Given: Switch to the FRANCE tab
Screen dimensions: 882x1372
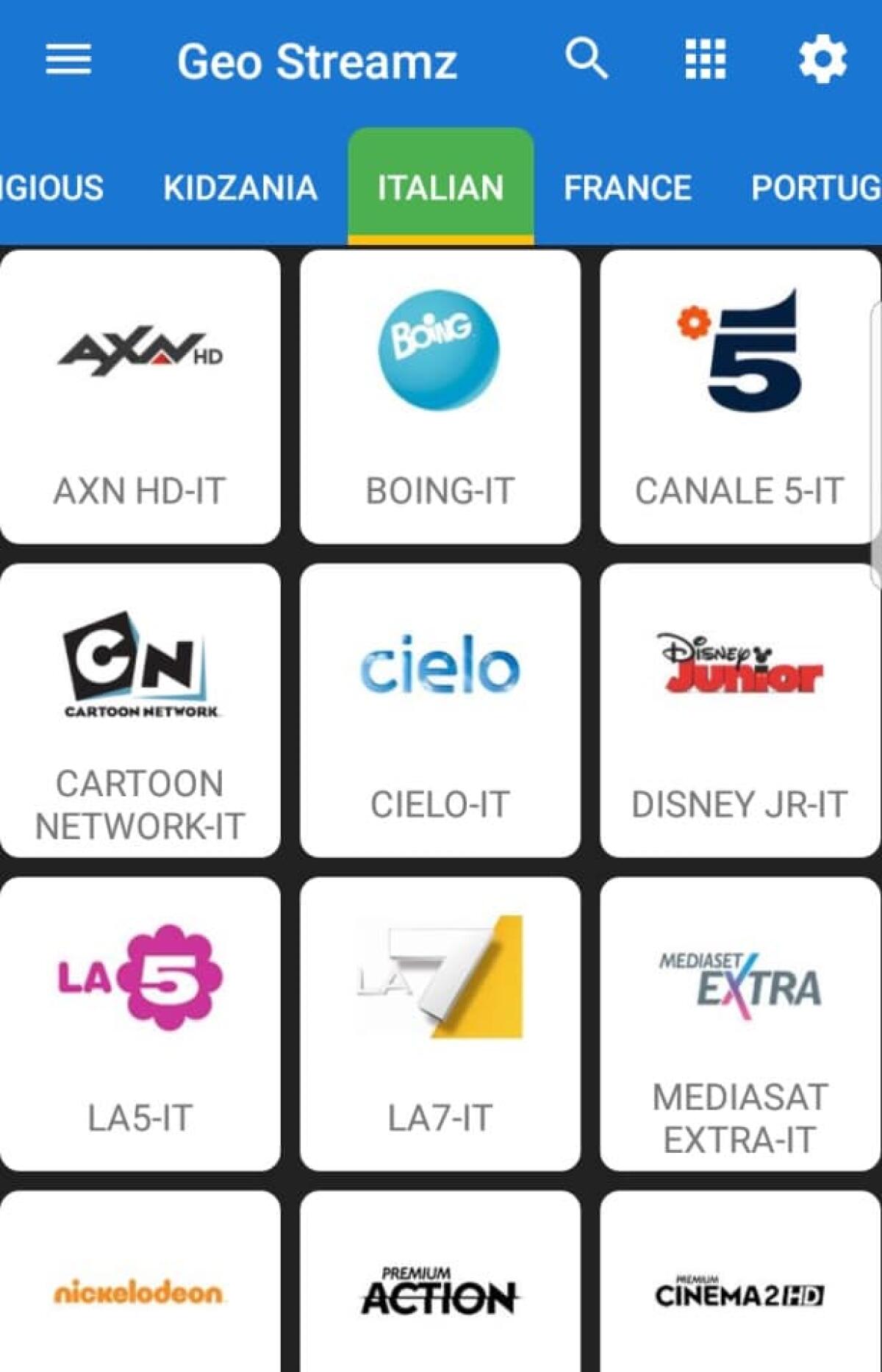Looking at the screenshot, I should pyautogui.click(x=625, y=188).
